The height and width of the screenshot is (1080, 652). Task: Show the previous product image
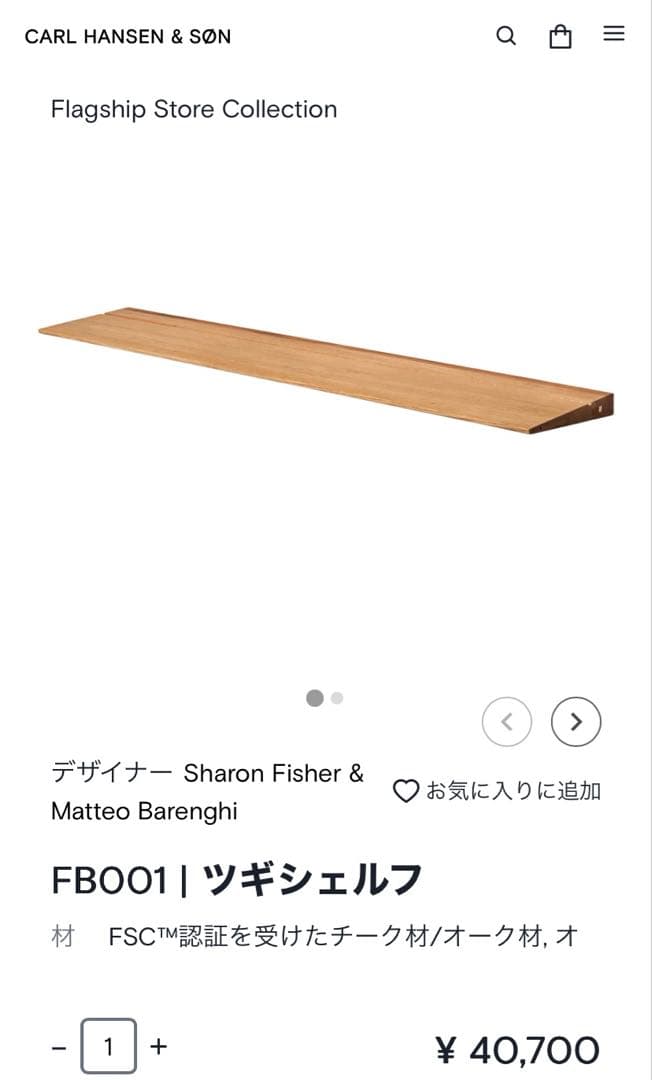(x=507, y=721)
